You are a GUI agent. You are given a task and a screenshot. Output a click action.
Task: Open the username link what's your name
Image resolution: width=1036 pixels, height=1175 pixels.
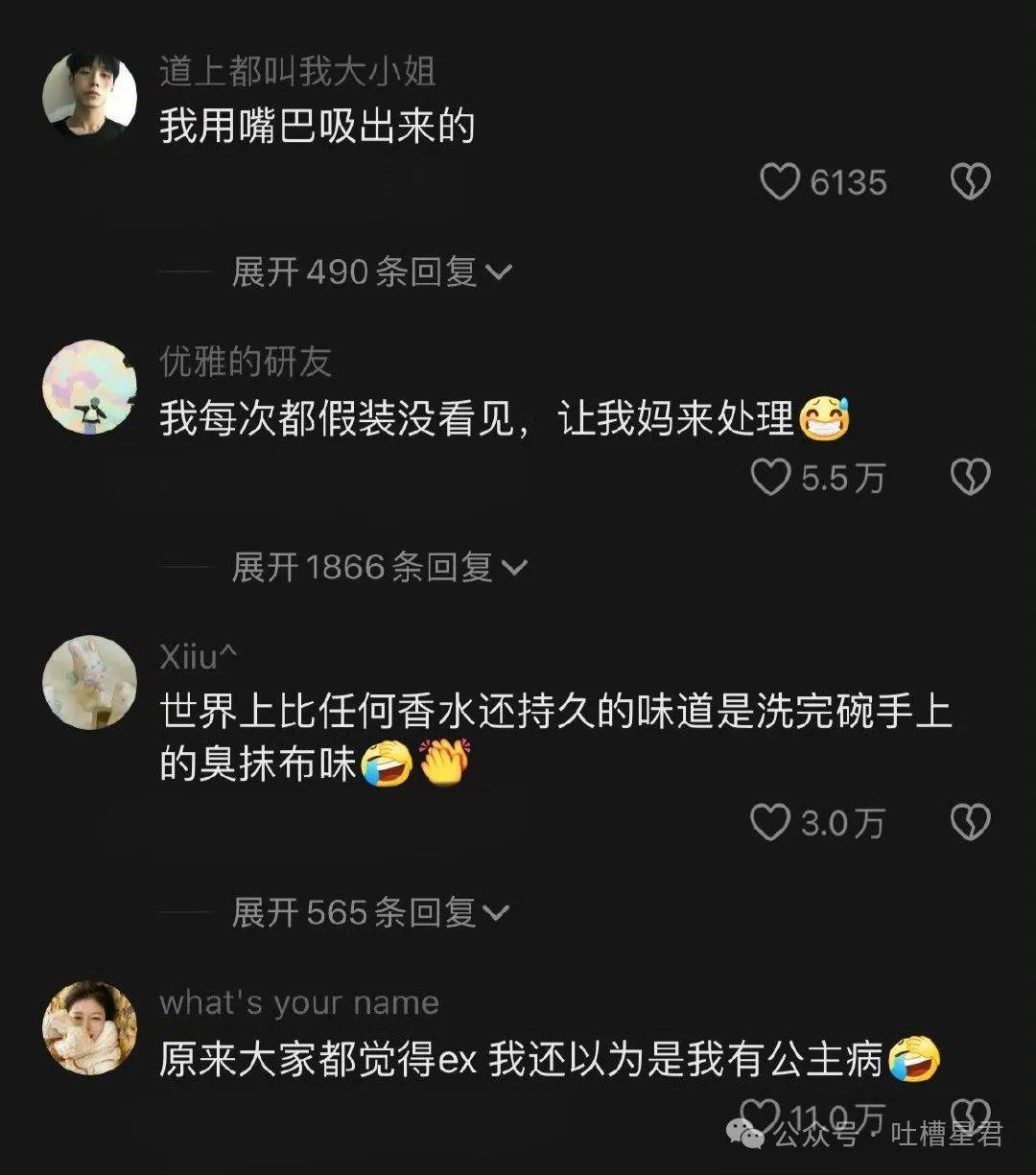[x=298, y=1002]
